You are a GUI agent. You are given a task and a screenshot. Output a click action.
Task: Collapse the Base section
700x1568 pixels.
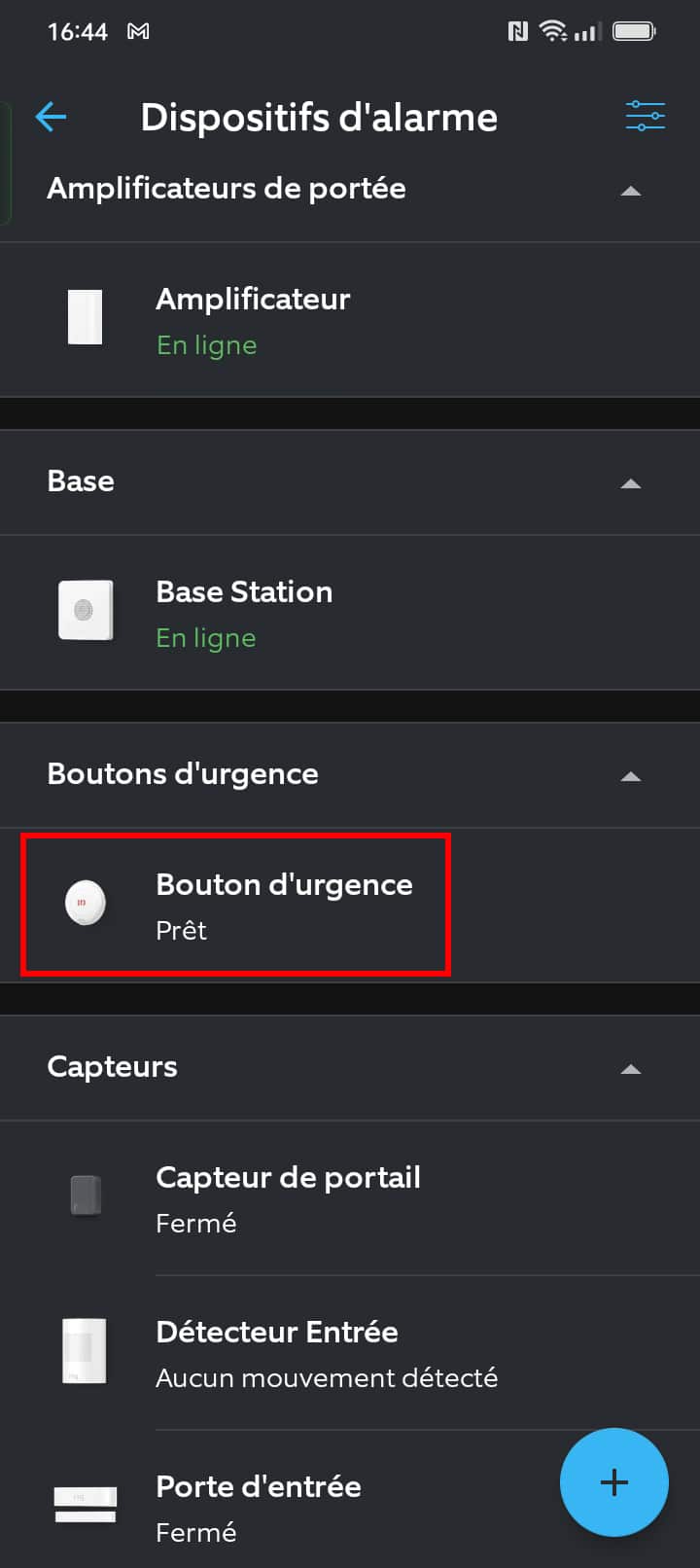(631, 483)
